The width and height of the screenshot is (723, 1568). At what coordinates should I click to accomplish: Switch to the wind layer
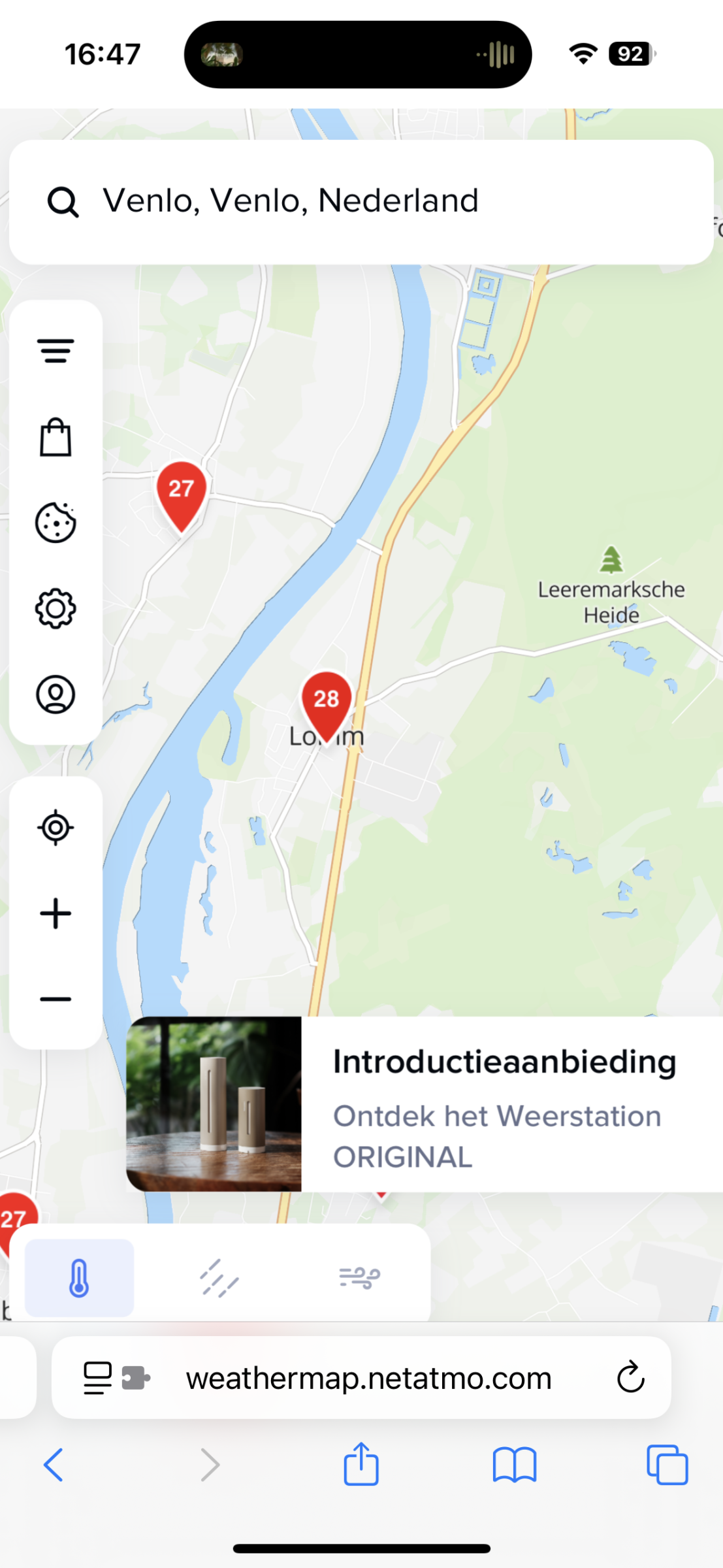click(359, 1277)
